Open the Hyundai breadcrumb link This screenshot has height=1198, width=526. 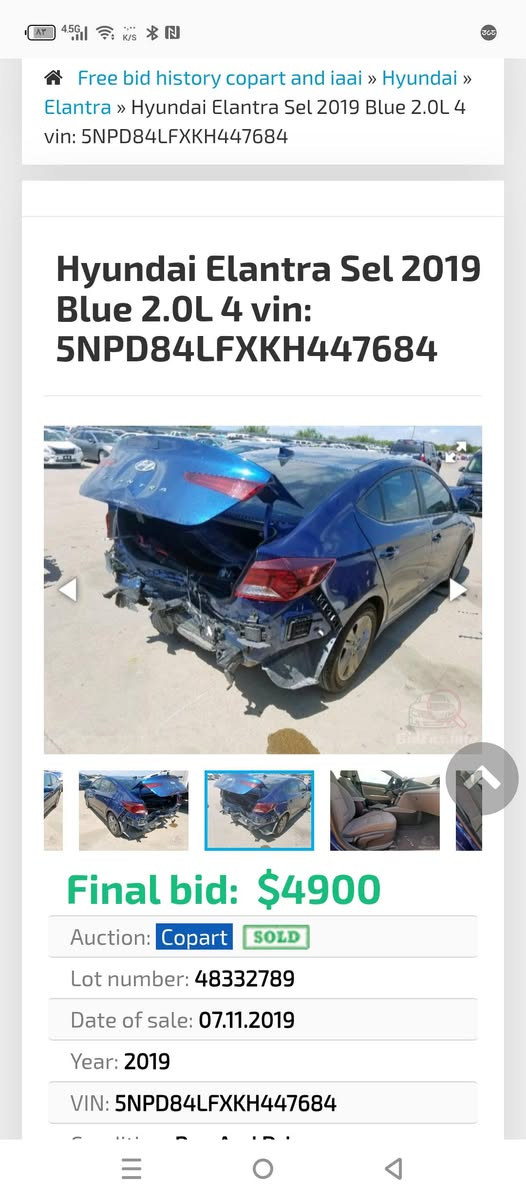pyautogui.click(x=420, y=78)
